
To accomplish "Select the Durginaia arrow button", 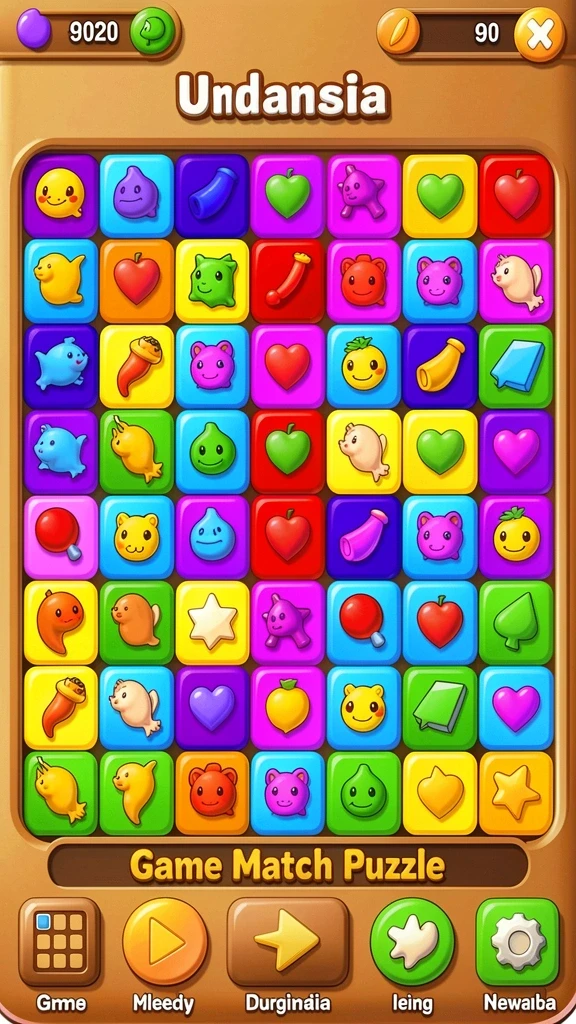I will 288,941.
